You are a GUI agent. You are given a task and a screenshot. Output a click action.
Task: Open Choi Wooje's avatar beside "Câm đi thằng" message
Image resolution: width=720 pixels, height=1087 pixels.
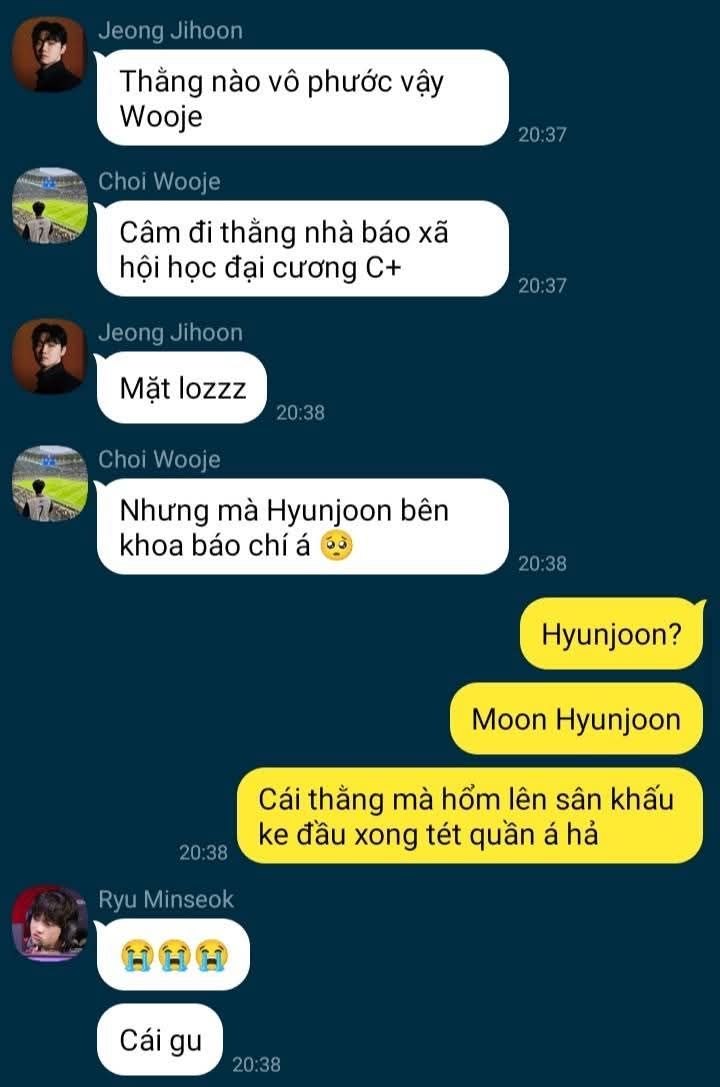pos(49,205)
